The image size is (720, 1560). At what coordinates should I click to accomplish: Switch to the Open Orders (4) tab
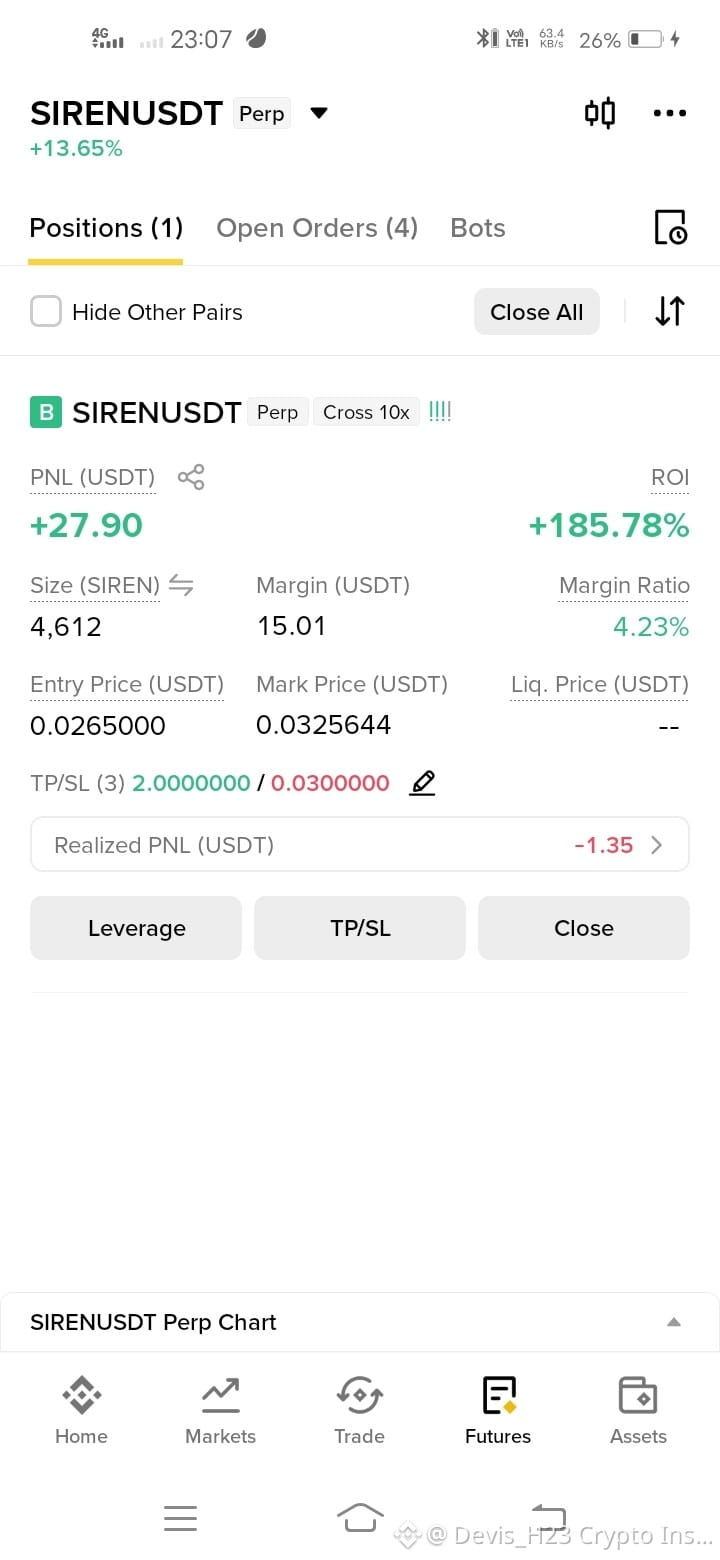click(x=317, y=228)
